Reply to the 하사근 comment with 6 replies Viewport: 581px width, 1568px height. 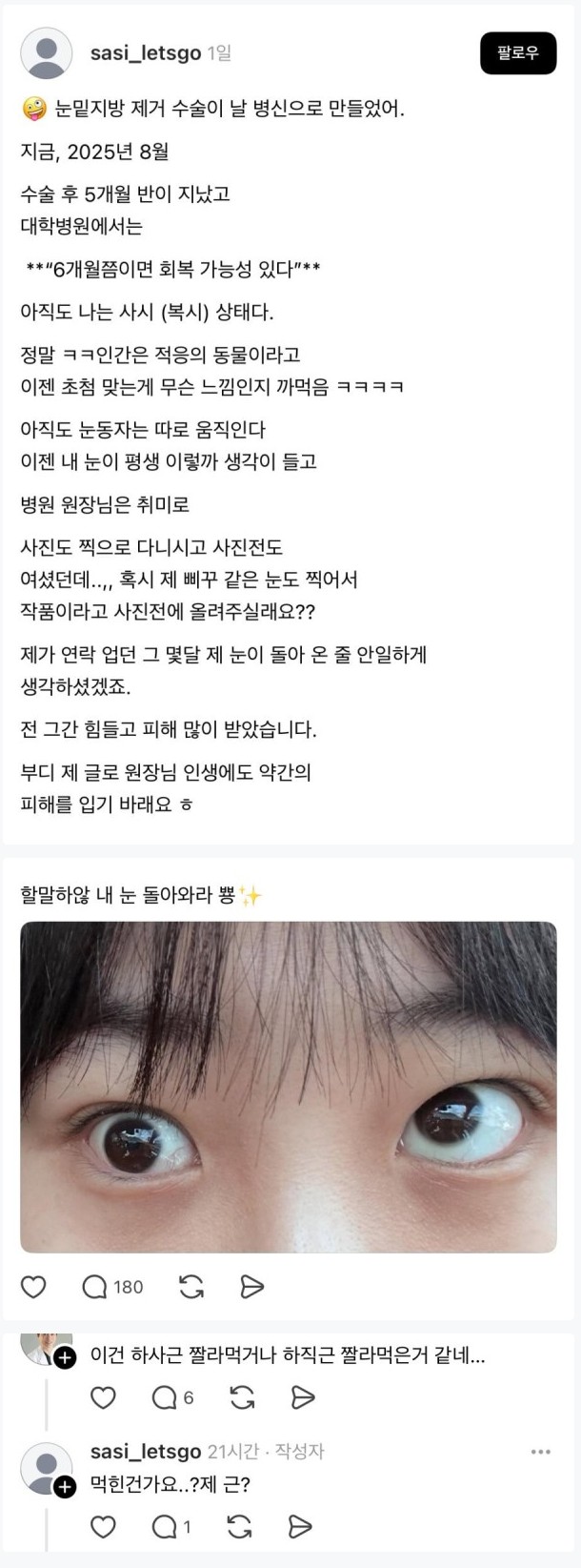point(172,1397)
